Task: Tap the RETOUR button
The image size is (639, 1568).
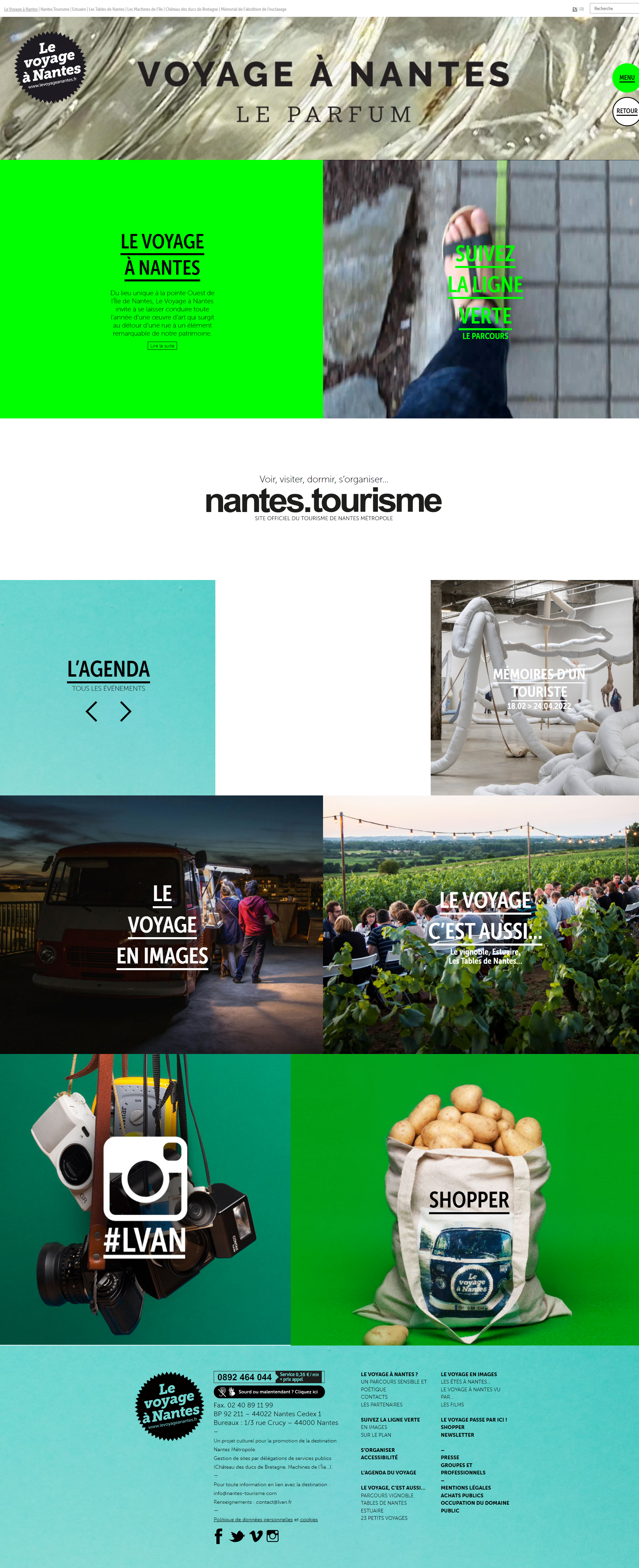Action: (x=626, y=111)
